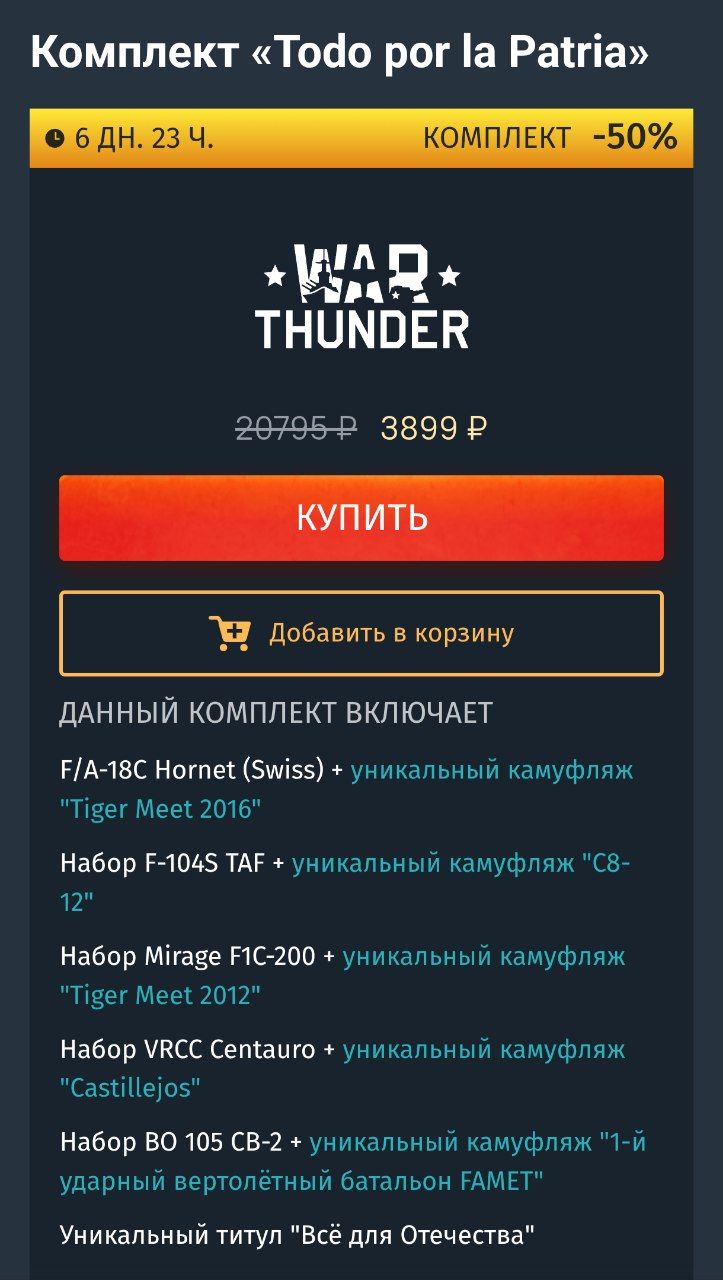Open the FAMET helicopter battalion camouflage link

477,1143
